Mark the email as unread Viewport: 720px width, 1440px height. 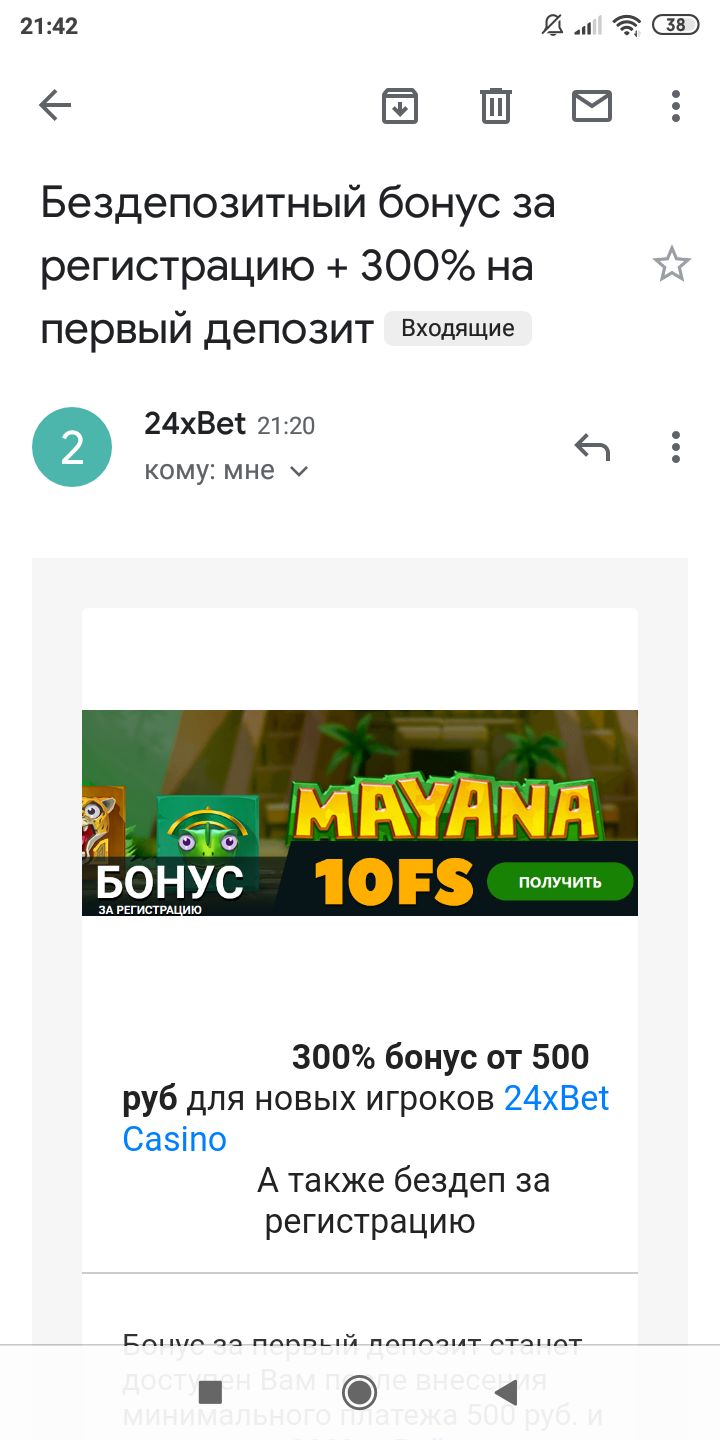pyautogui.click(x=591, y=105)
